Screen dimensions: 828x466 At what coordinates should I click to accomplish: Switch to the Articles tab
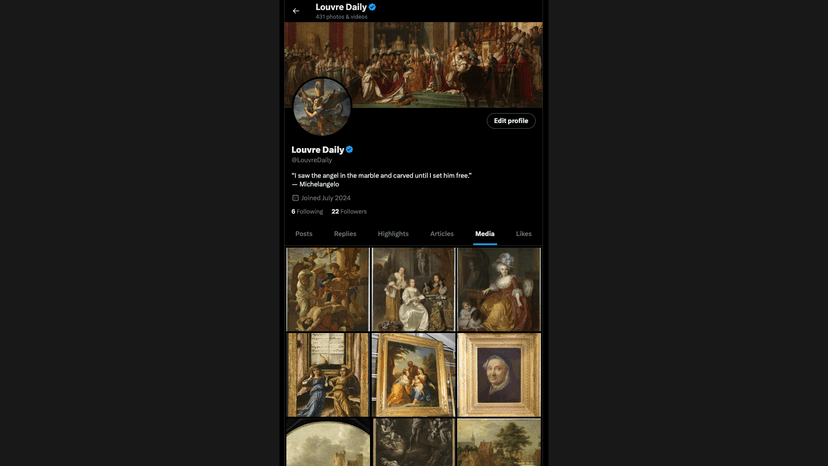(x=442, y=234)
